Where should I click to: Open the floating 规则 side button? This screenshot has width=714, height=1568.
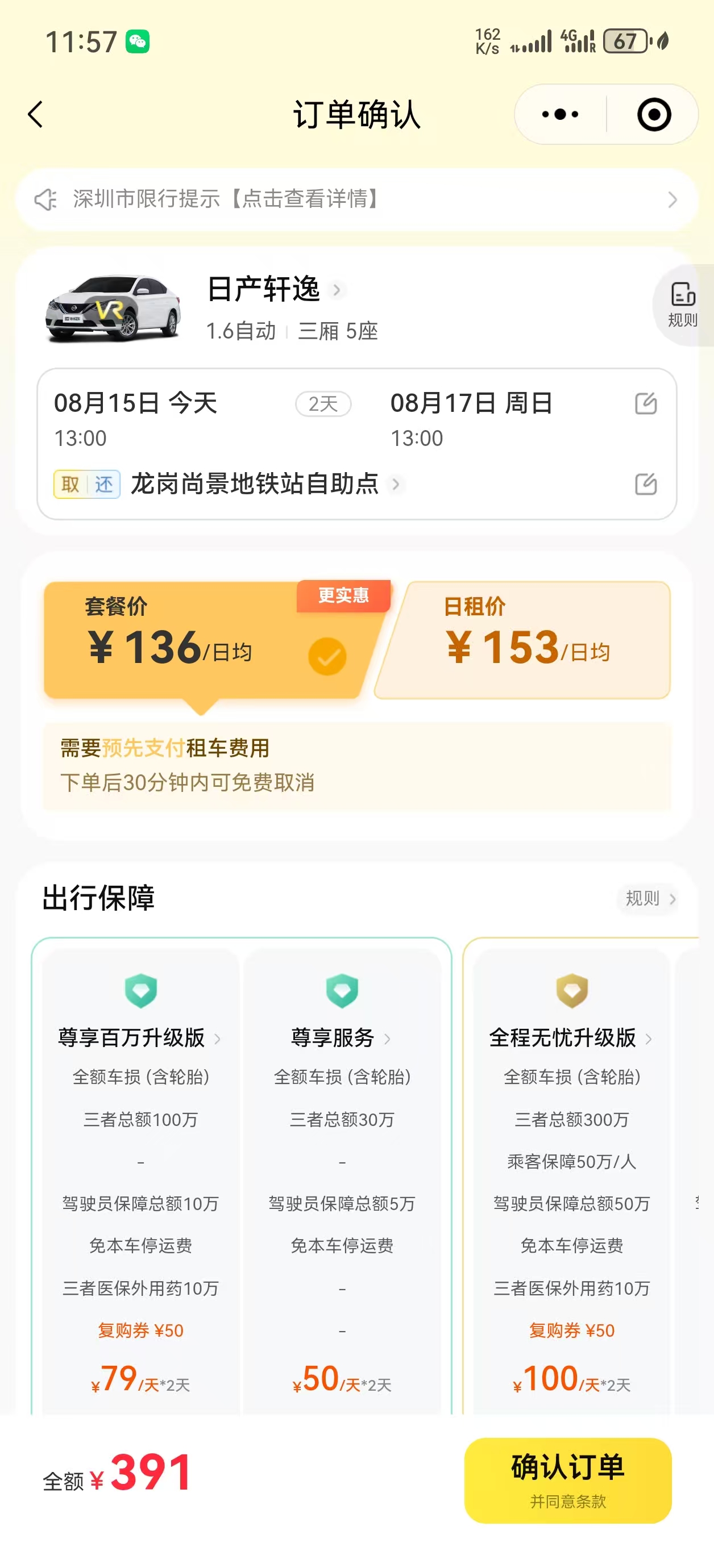[x=682, y=305]
